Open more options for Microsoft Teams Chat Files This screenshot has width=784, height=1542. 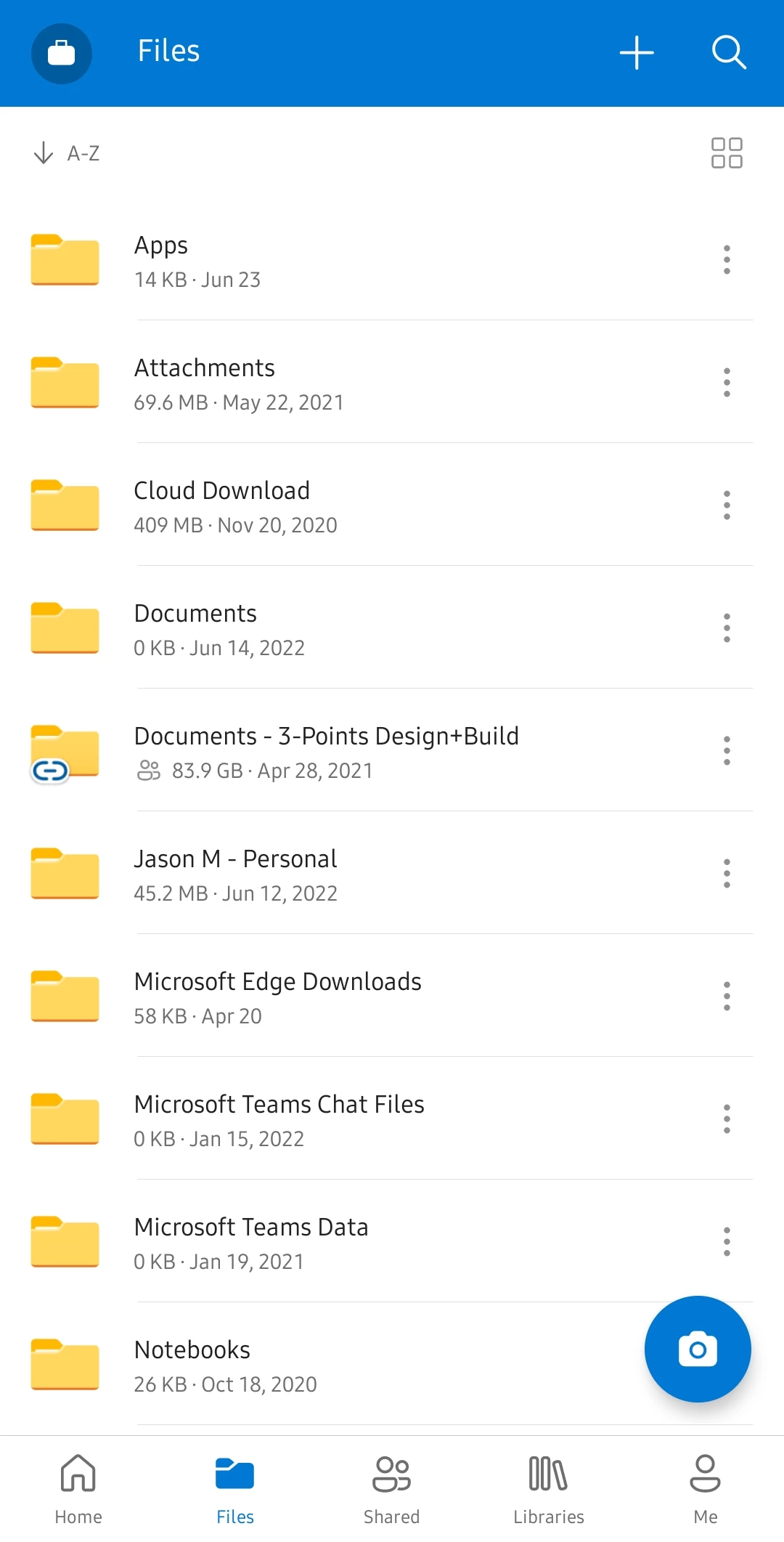726,1119
